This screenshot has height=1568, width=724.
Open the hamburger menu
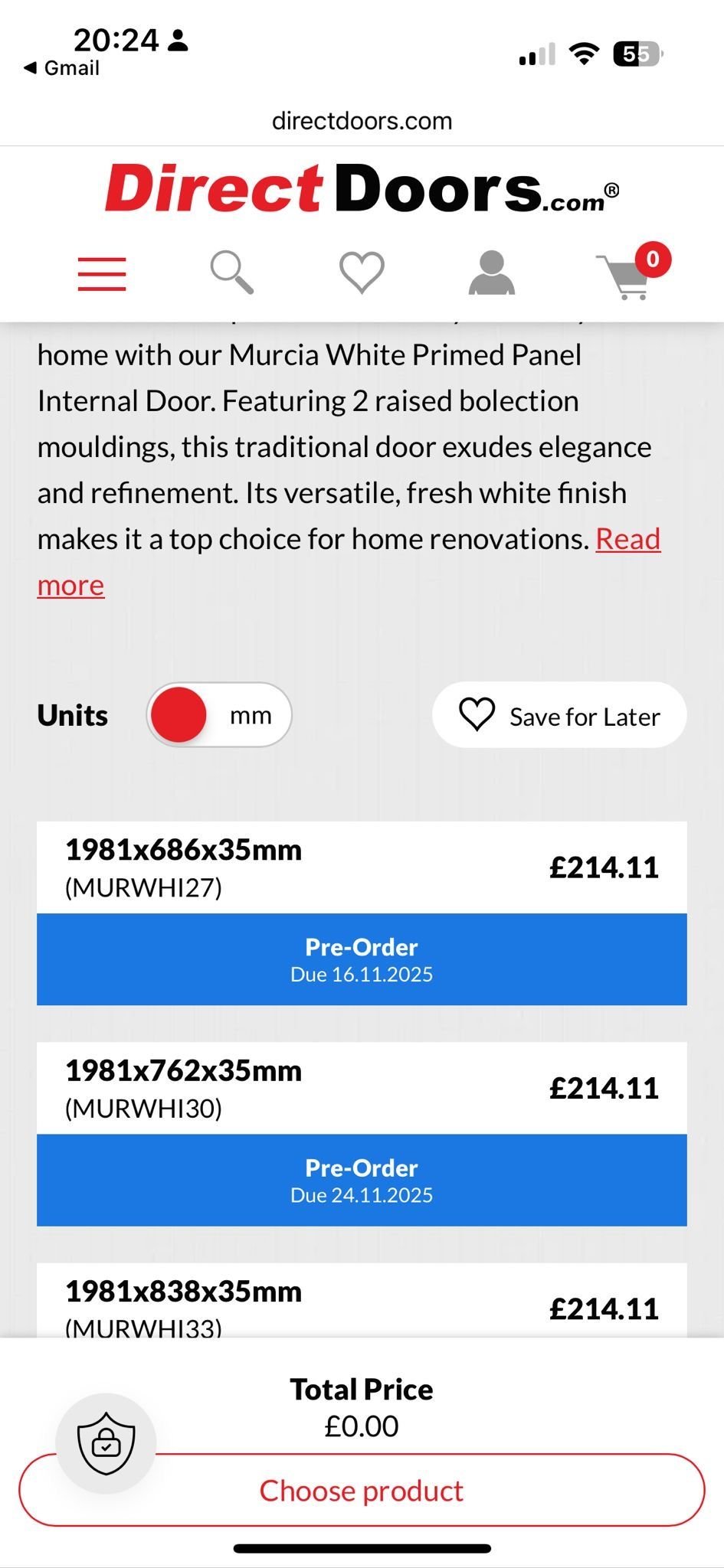(102, 273)
